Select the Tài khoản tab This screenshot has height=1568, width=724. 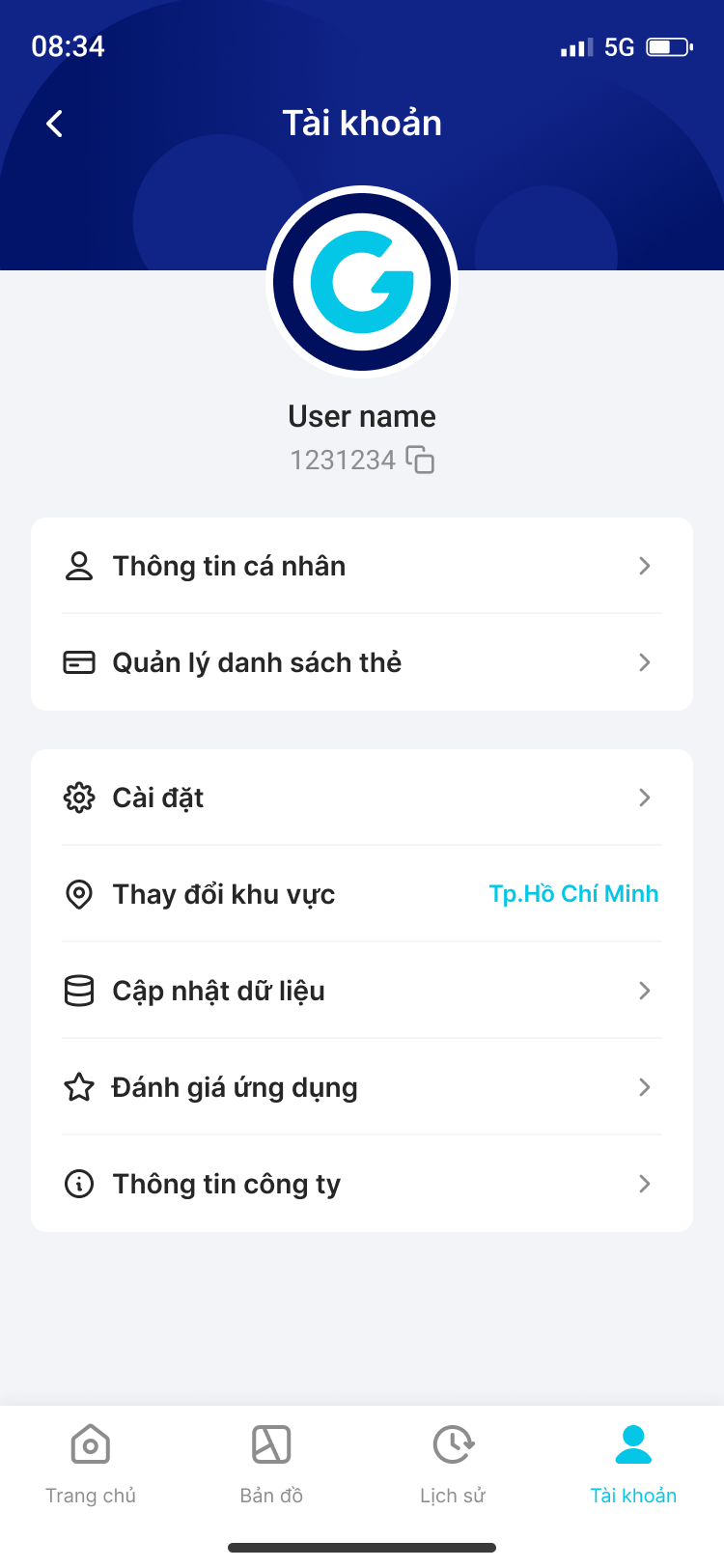633,1464
